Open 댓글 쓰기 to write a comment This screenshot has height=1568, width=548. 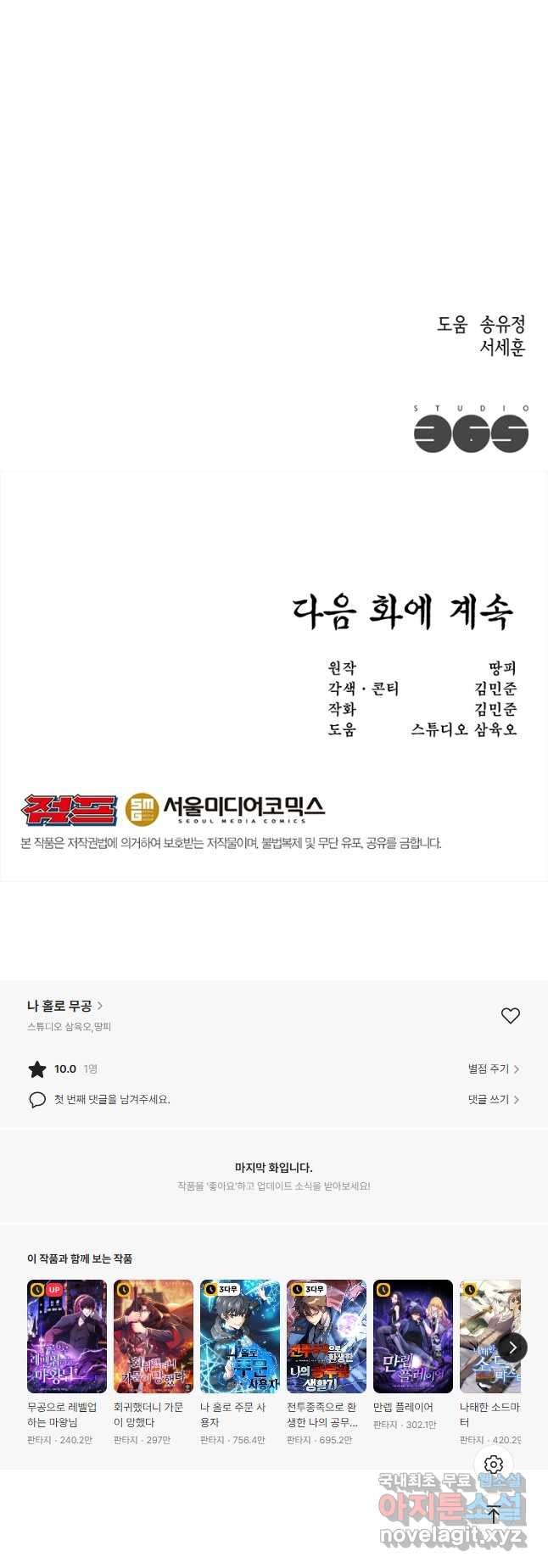point(493,1099)
